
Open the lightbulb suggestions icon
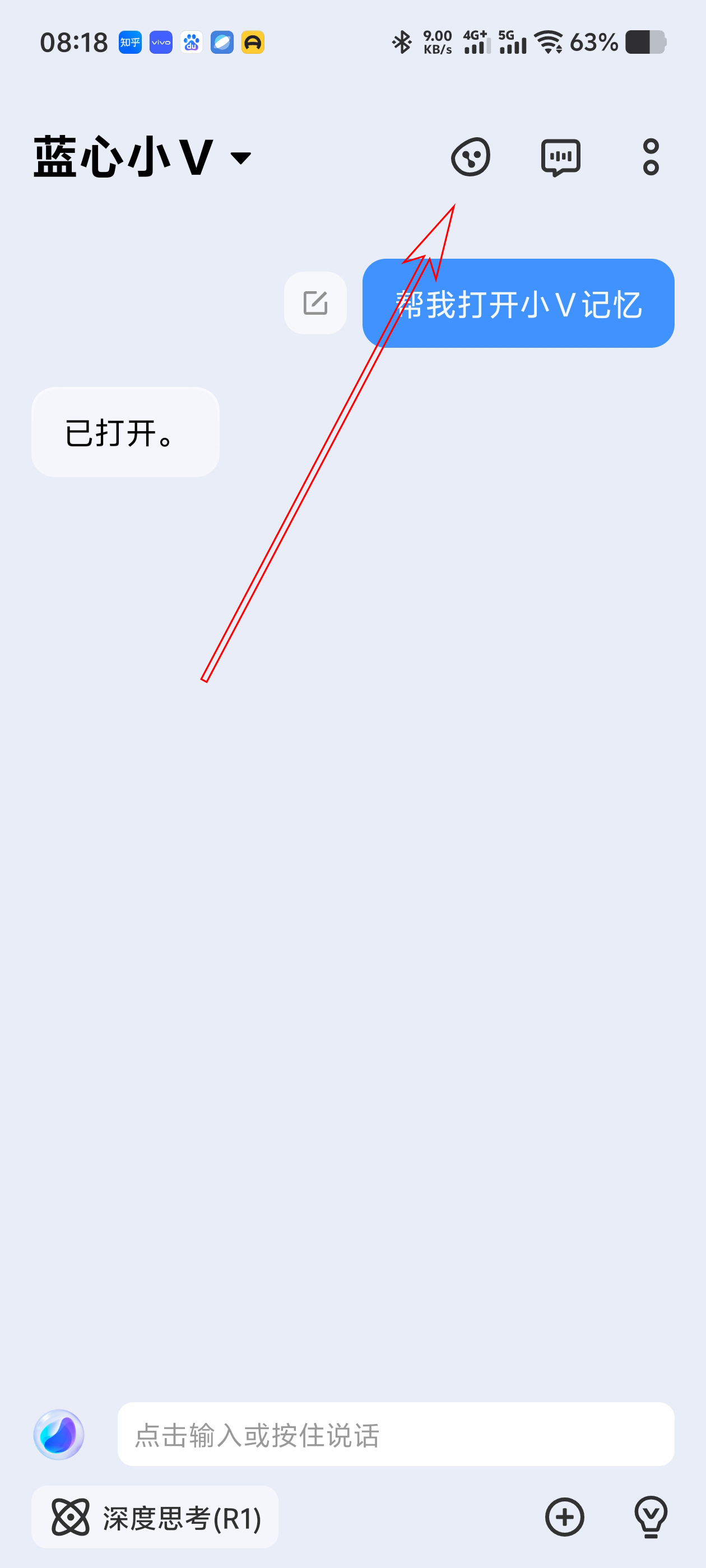click(651, 1517)
